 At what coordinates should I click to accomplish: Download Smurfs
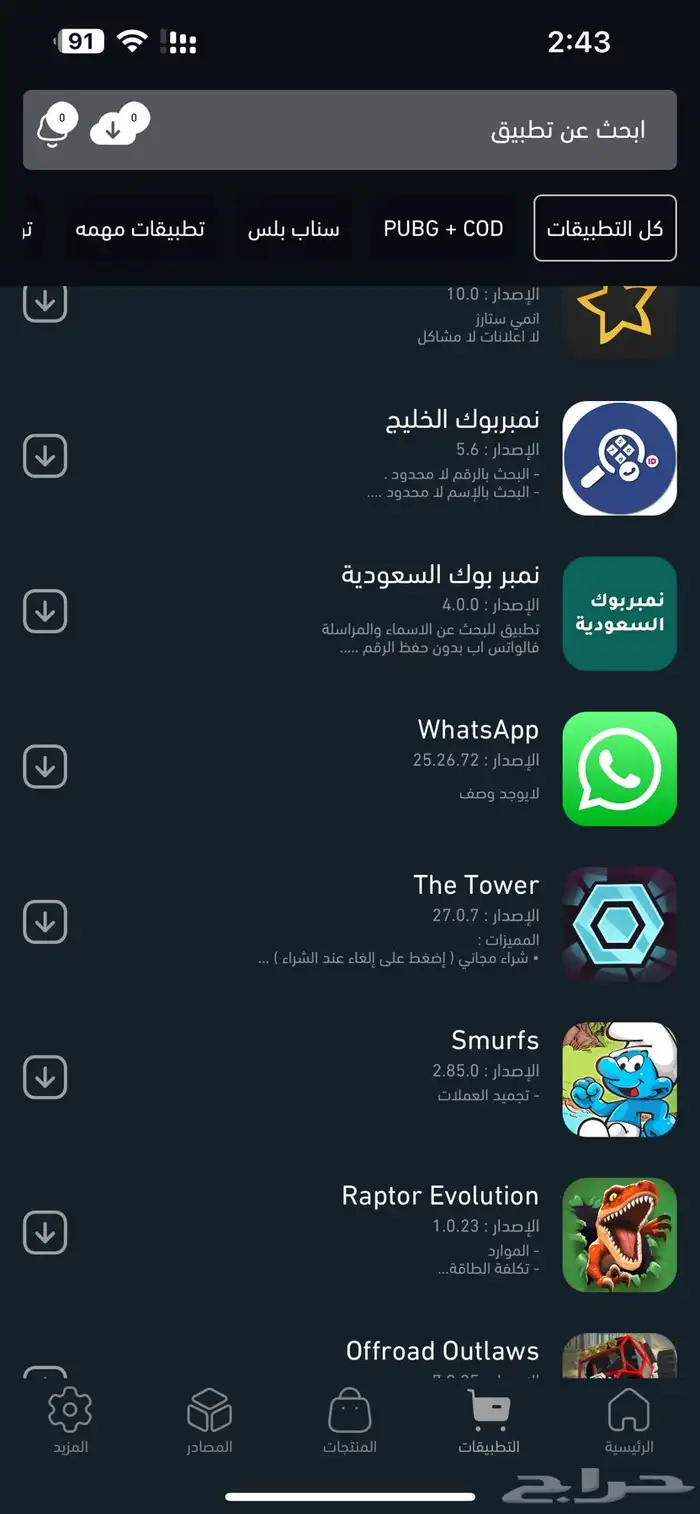[45, 1077]
